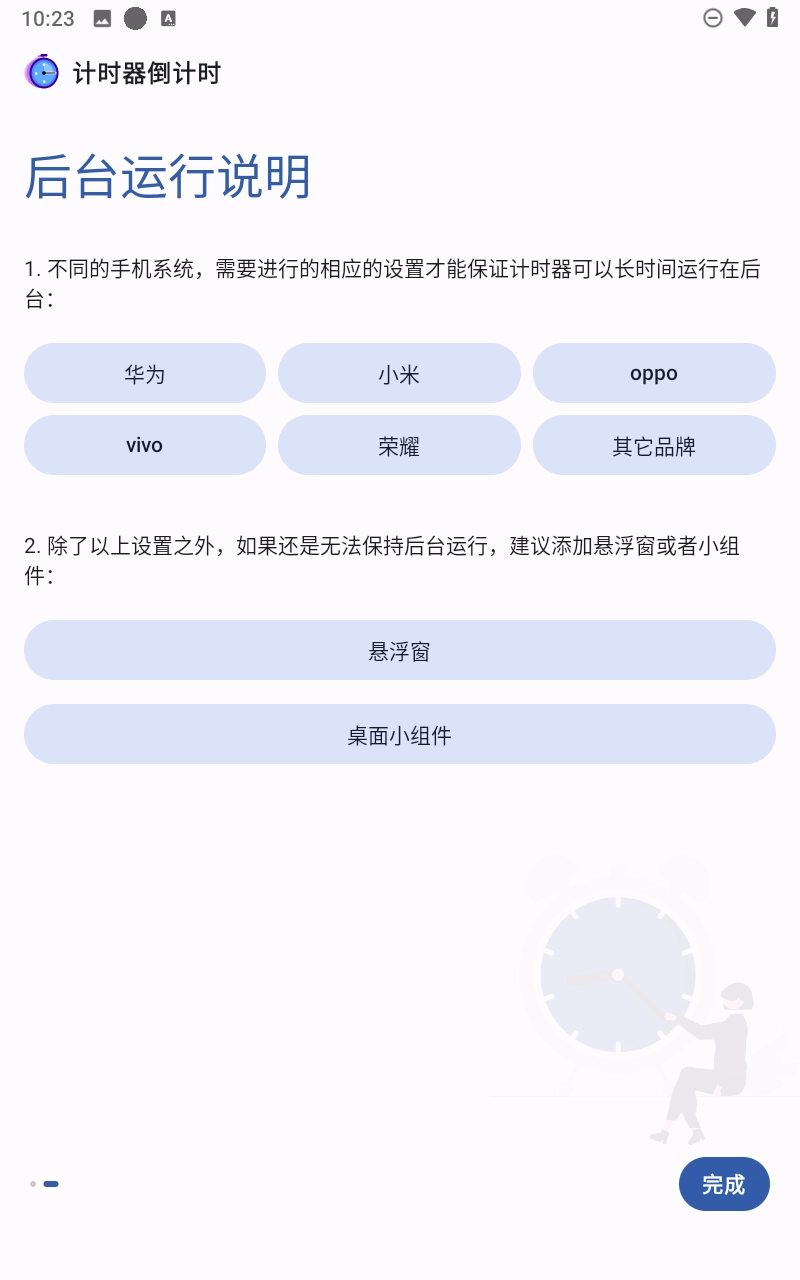Open the 悬浮窗 floating window option
The width and height of the screenshot is (800, 1280).
pyautogui.click(x=399, y=649)
